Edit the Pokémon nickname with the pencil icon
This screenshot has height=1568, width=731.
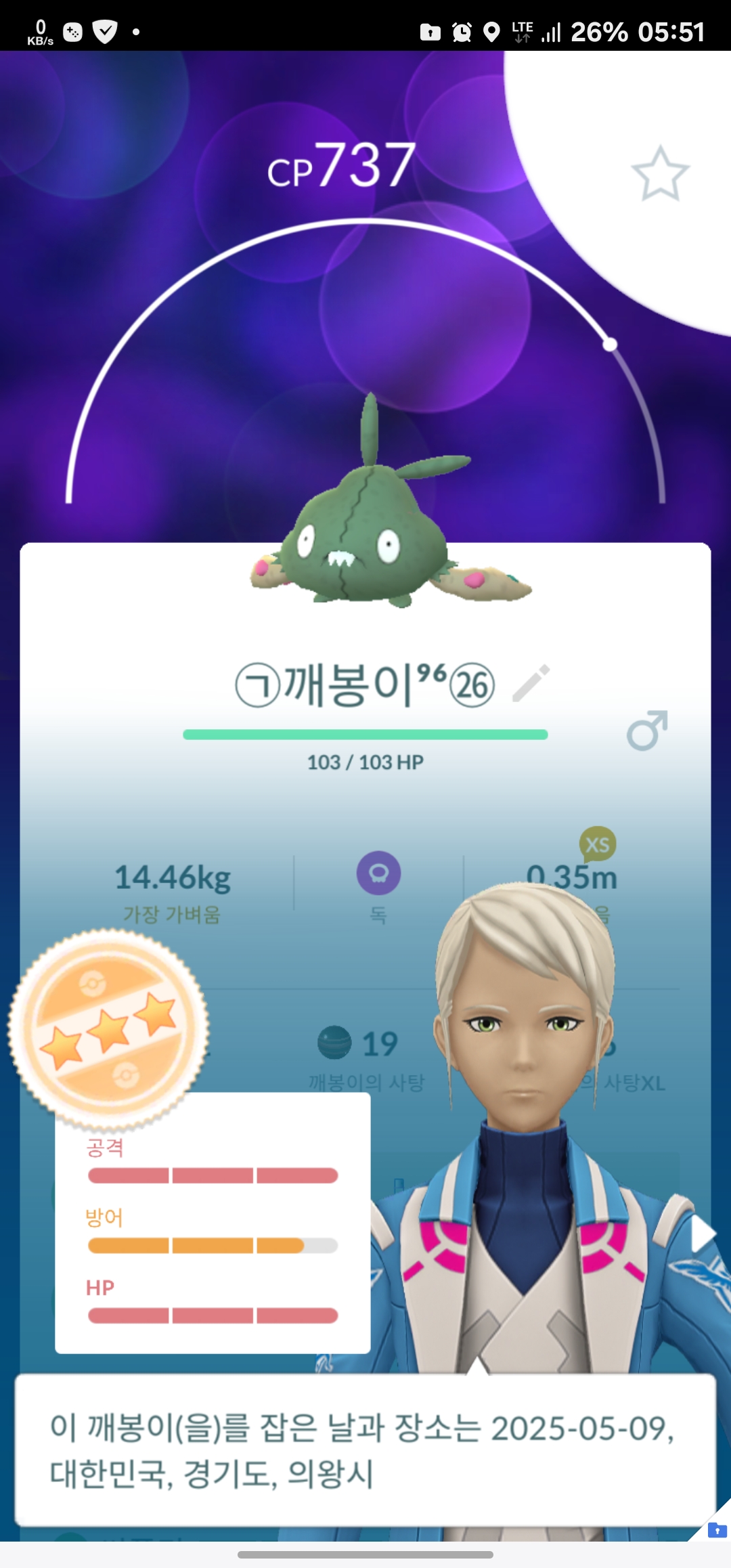point(531,683)
